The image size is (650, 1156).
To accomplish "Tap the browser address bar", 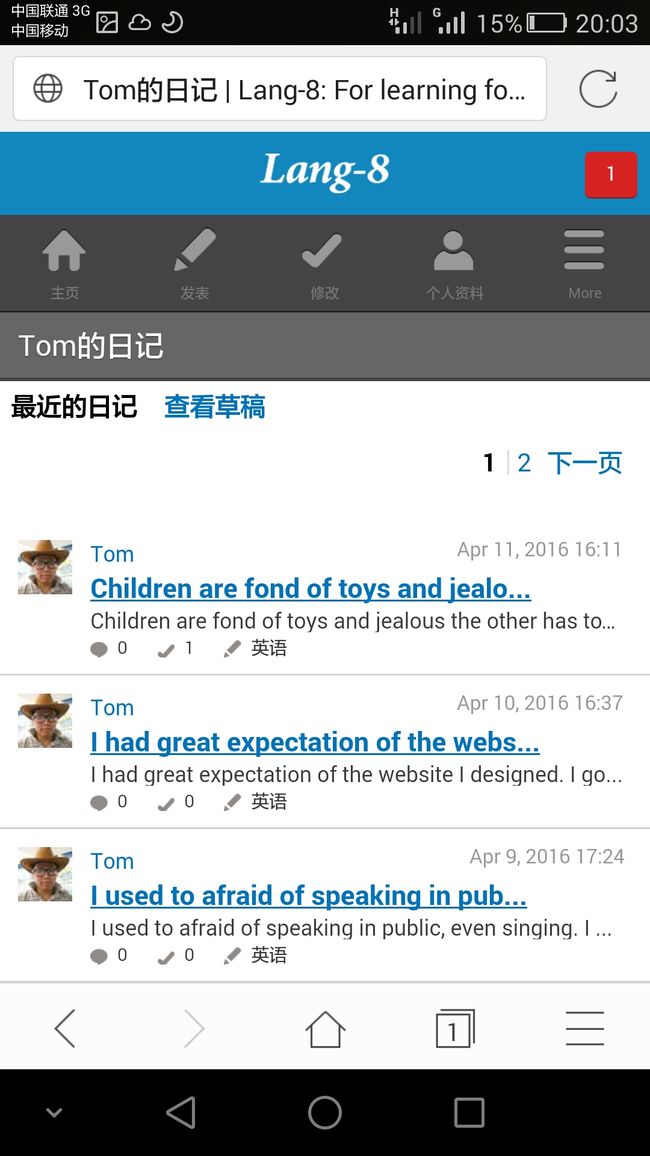I will 279,88.
